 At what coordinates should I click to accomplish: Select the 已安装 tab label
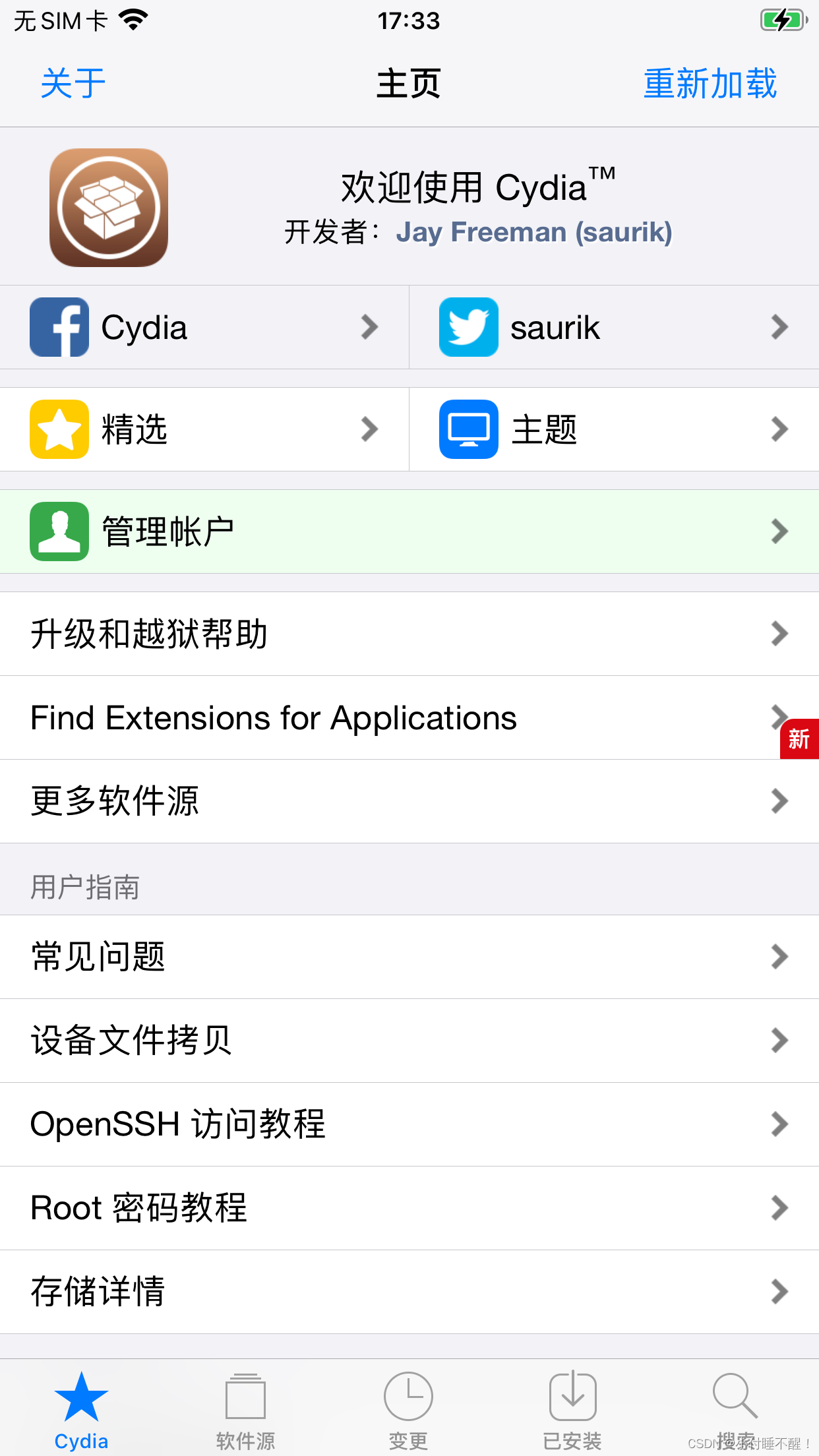tap(572, 1441)
